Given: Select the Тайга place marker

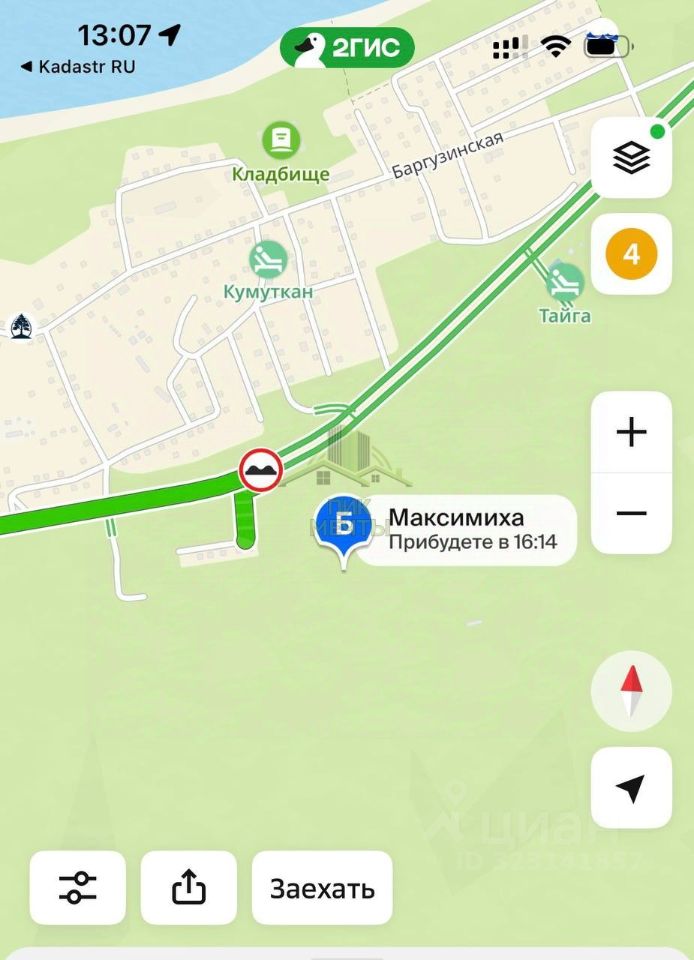Looking at the screenshot, I should click(566, 283).
